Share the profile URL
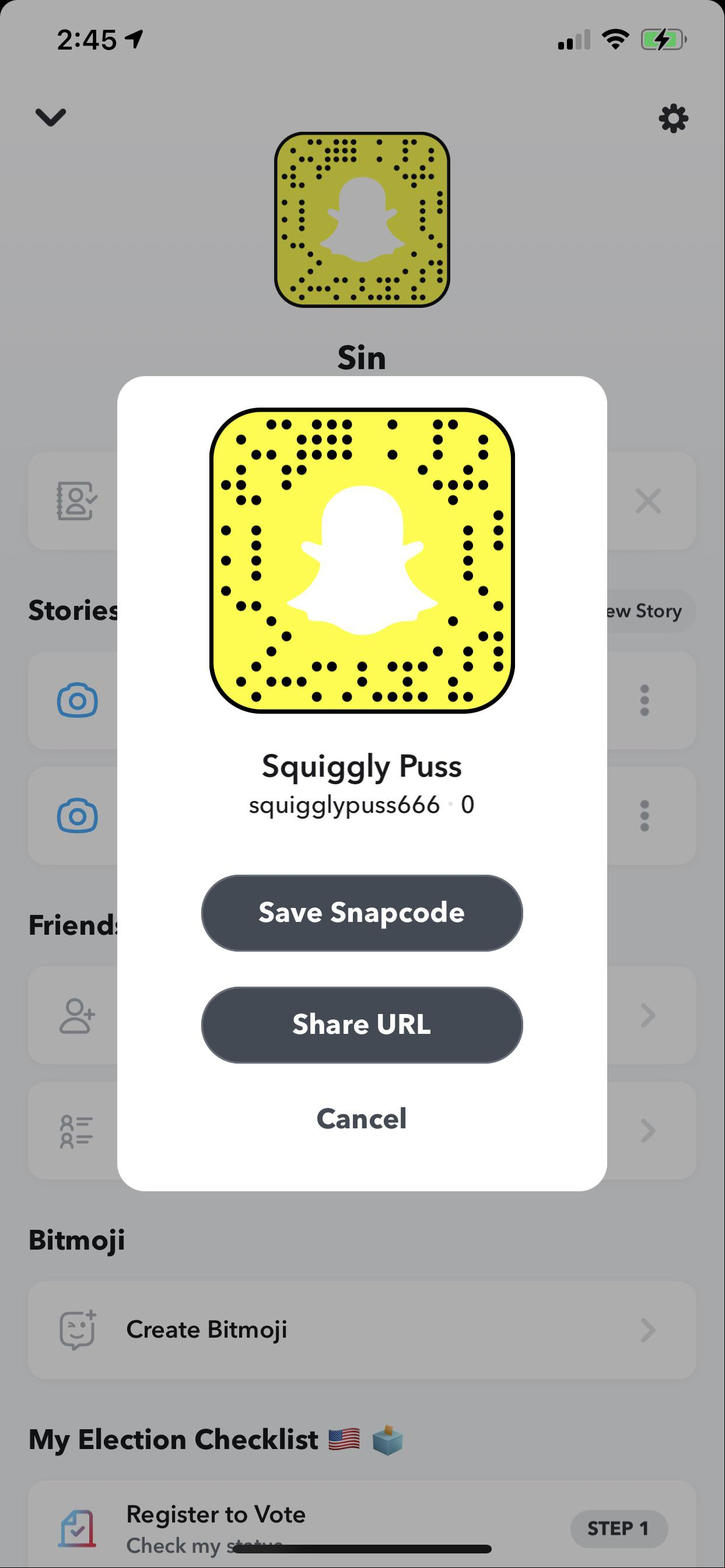The width and height of the screenshot is (725, 1568). point(362,1025)
